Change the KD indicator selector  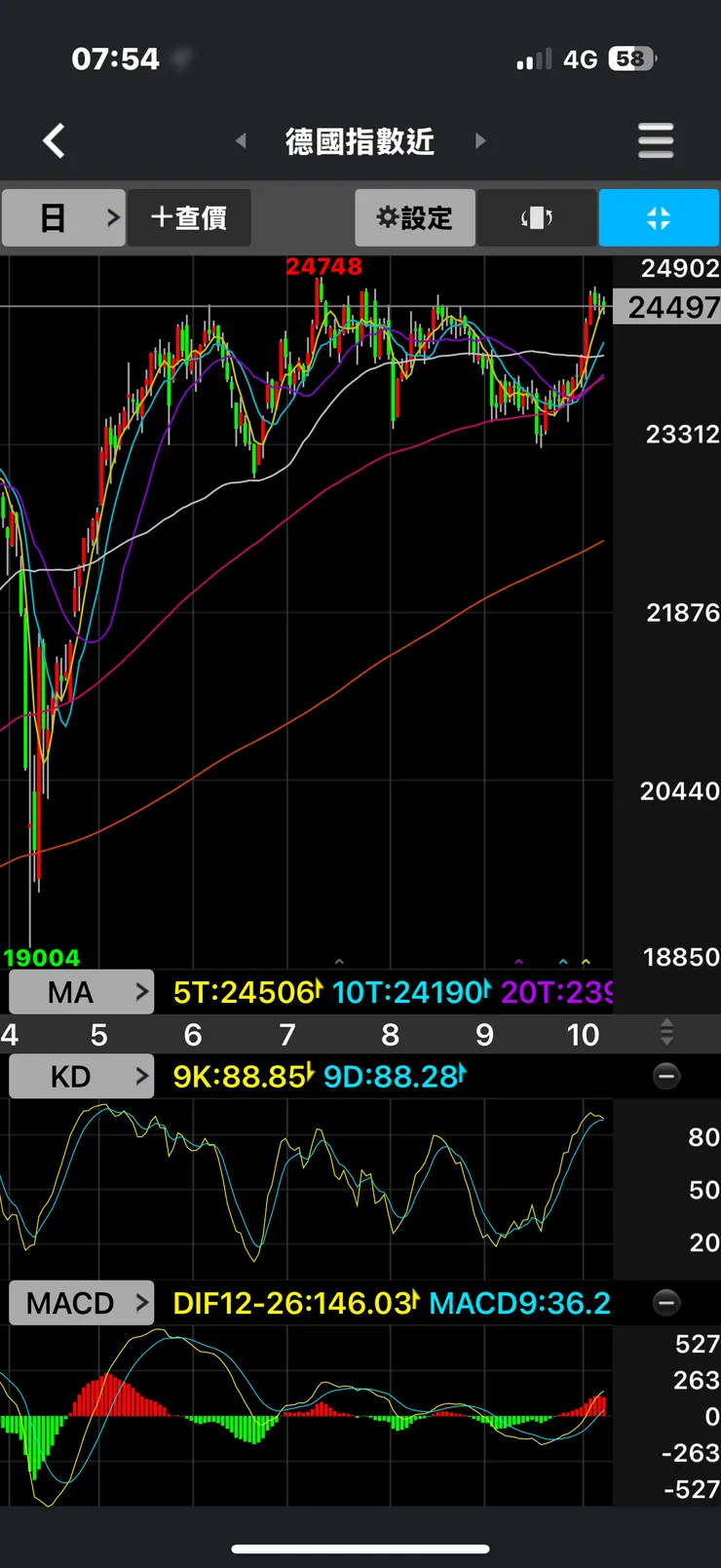[82, 1077]
